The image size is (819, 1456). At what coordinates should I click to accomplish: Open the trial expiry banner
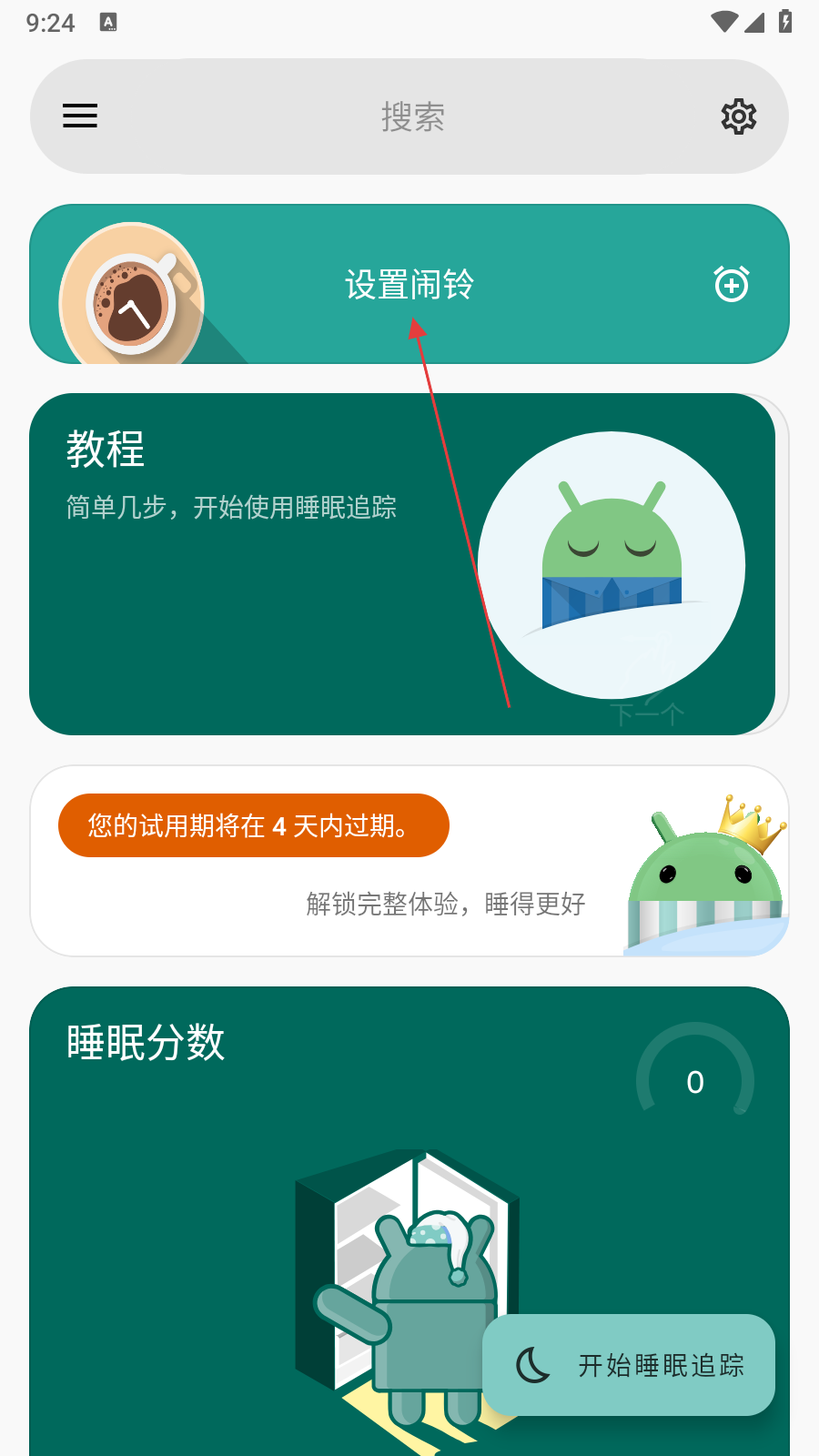pyautogui.click(x=254, y=825)
